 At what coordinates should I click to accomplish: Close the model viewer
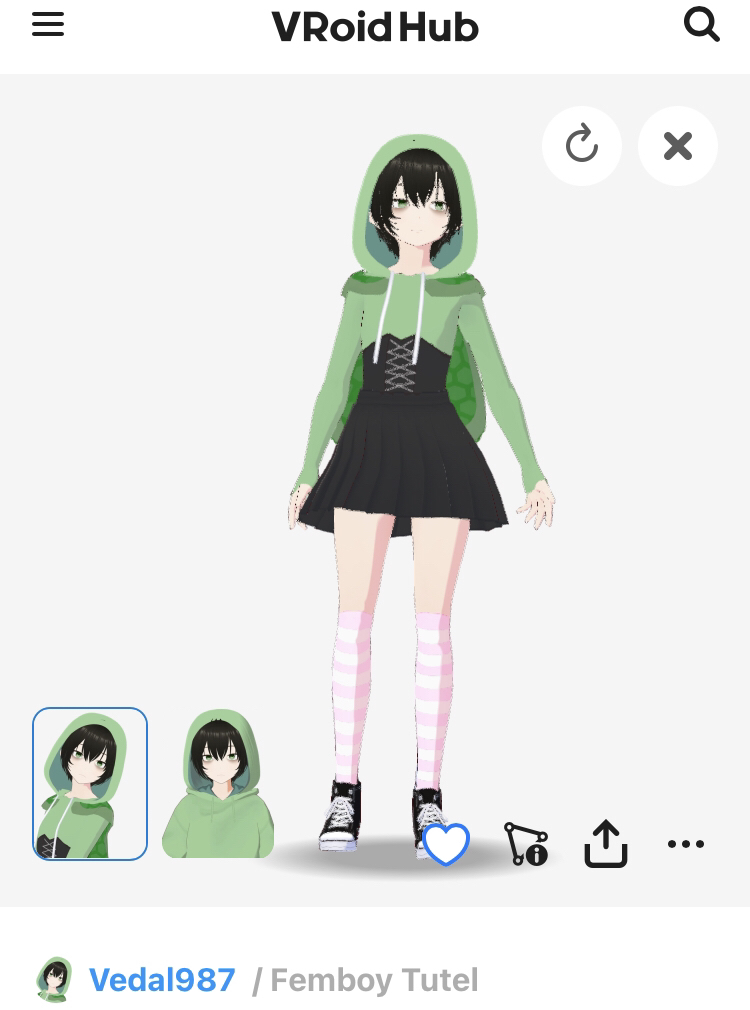click(x=678, y=146)
